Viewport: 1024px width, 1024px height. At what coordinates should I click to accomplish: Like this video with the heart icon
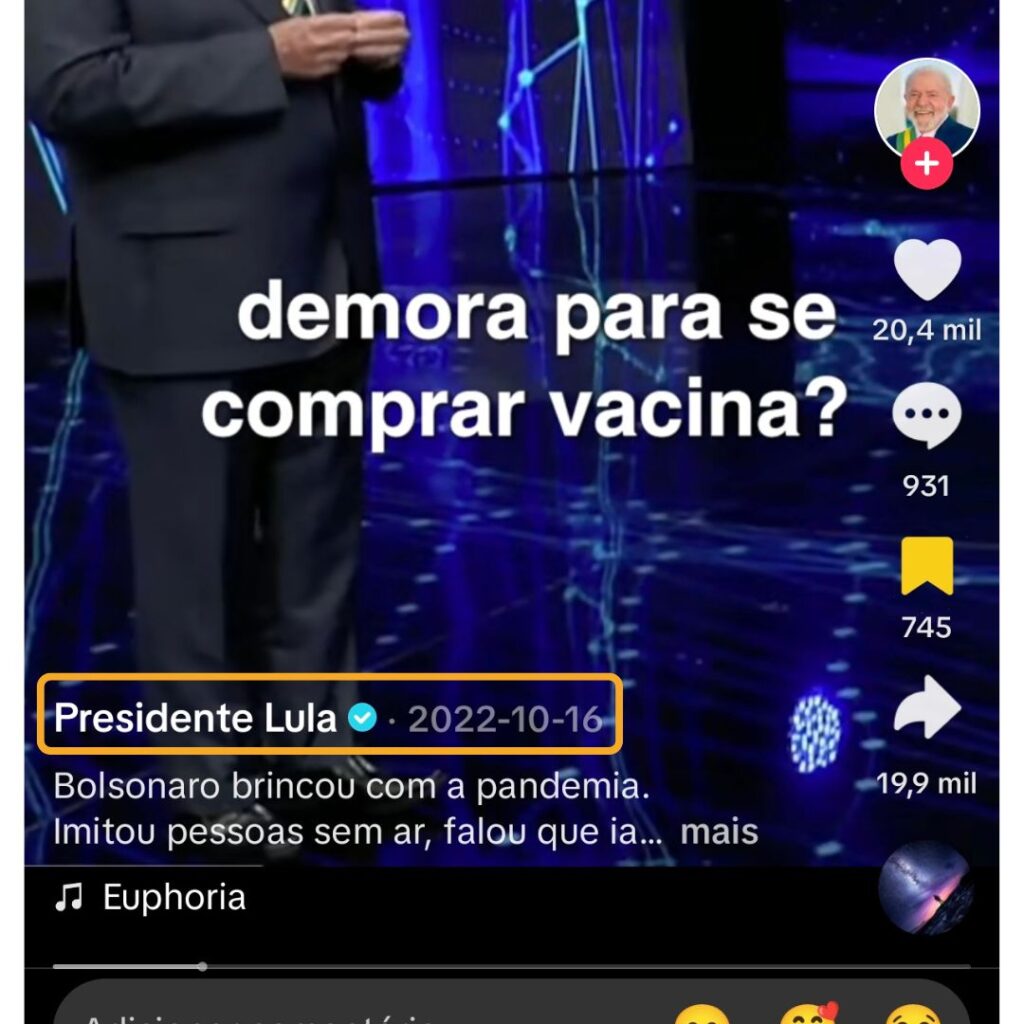(x=926, y=269)
